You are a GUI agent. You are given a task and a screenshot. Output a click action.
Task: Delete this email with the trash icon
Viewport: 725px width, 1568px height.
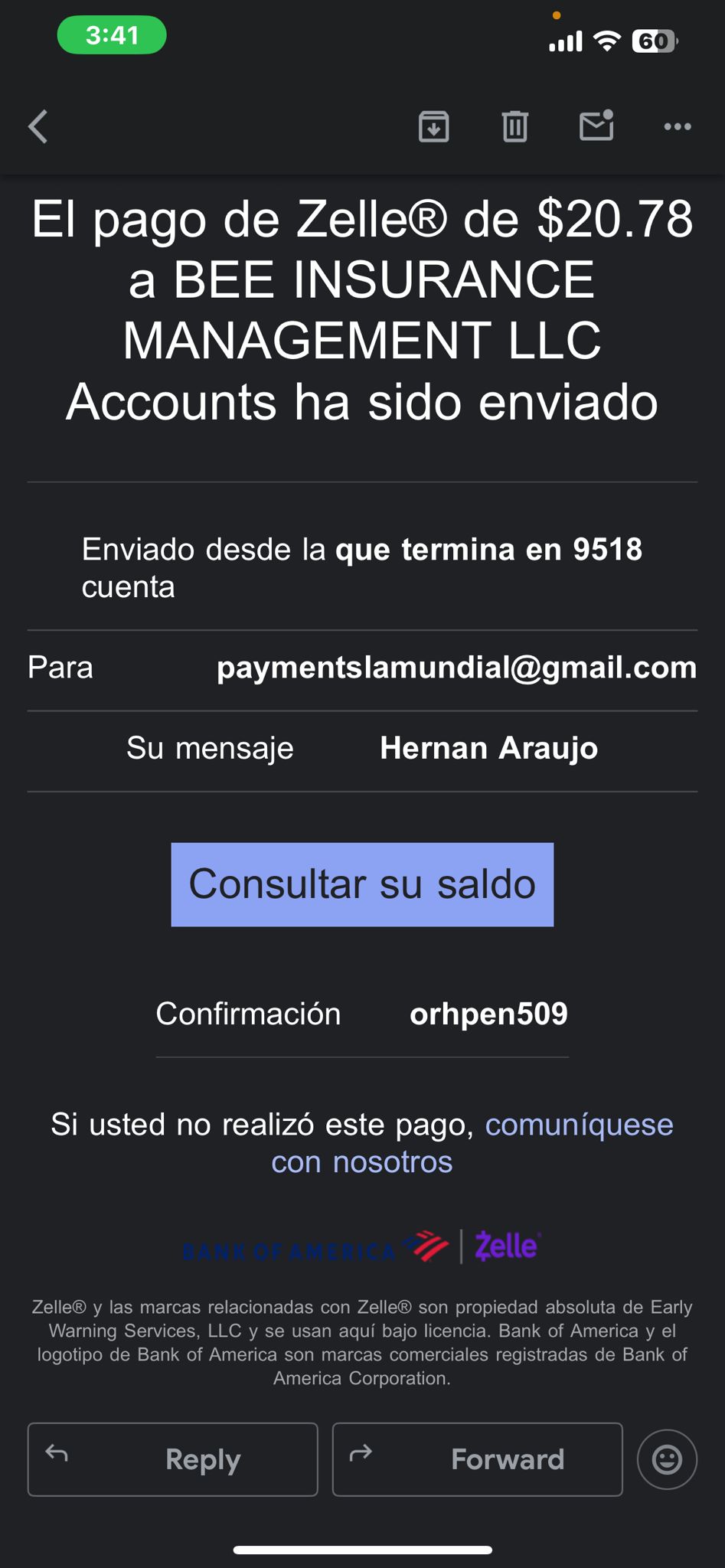(x=514, y=126)
